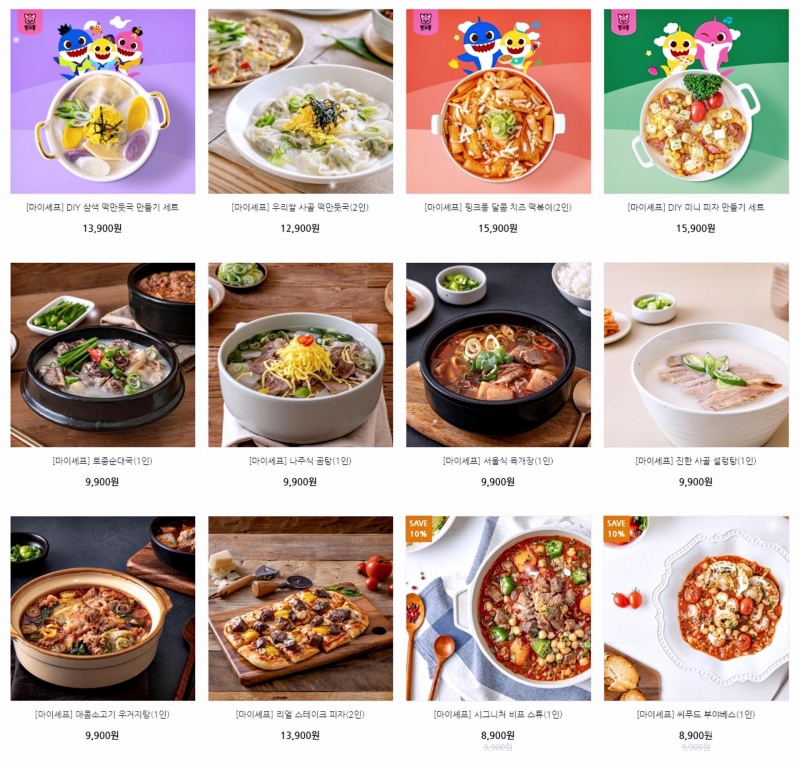Screen dimensions: 800x762
Task: View 리얼 스테이크 피자(2인) product
Action: [300, 608]
